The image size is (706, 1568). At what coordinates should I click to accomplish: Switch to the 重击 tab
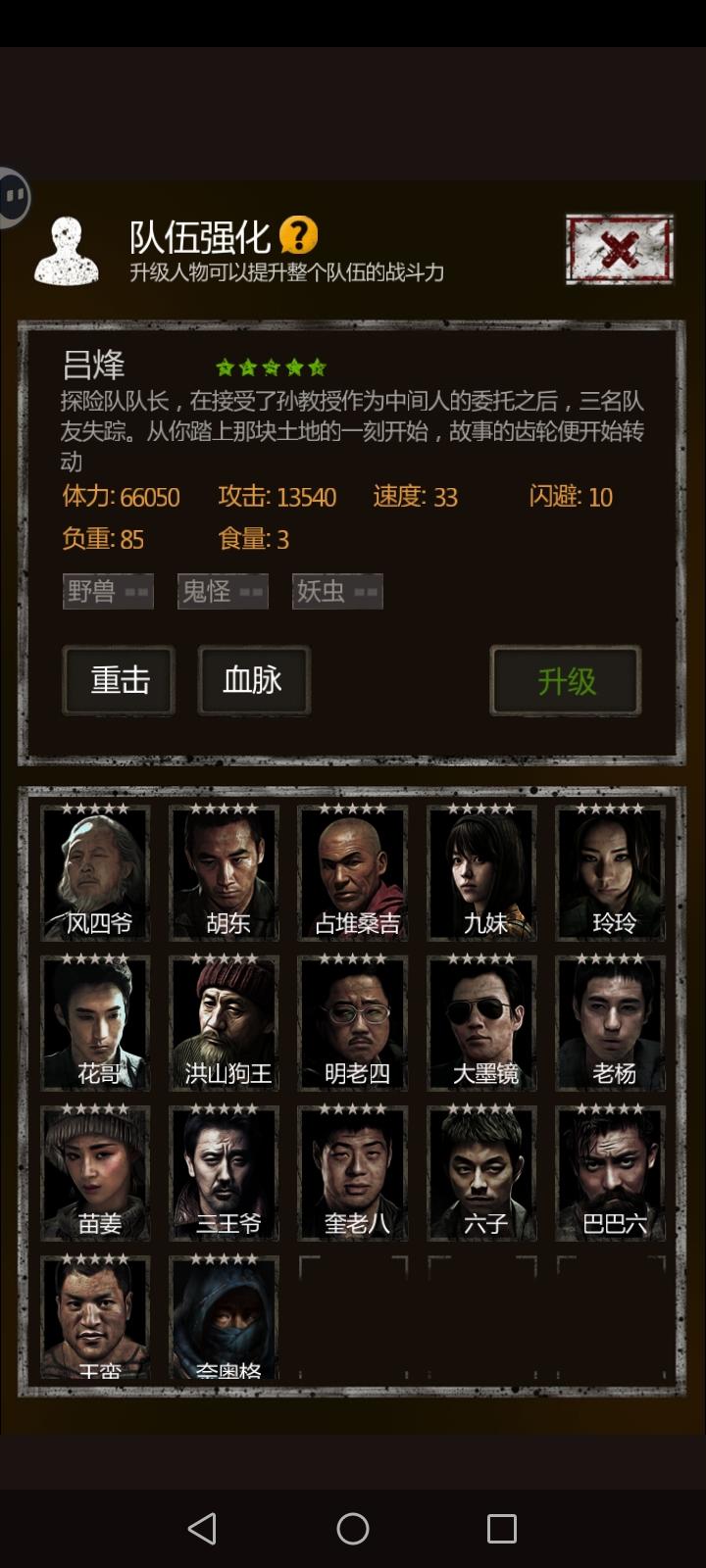pyautogui.click(x=119, y=680)
